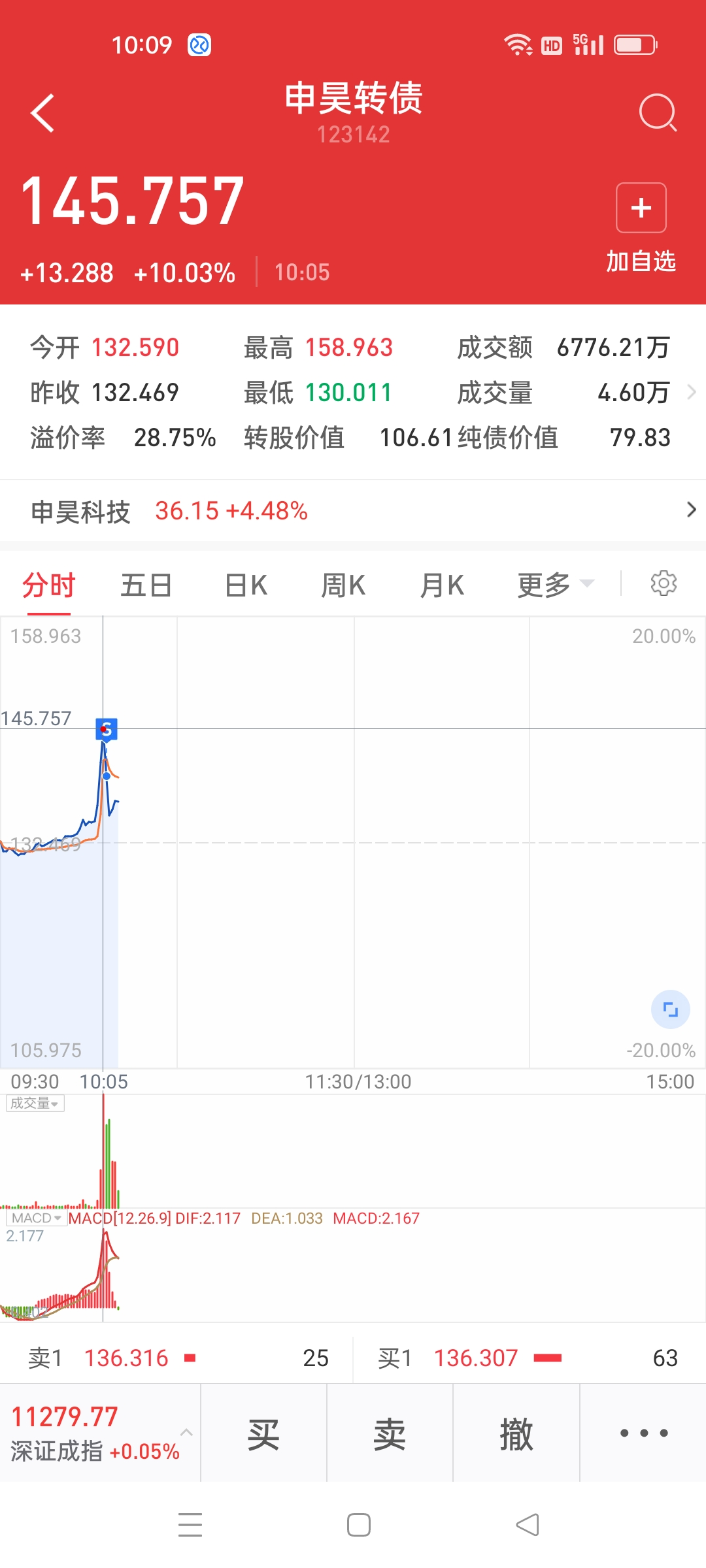Tap 卖 to sell this bond
The width and height of the screenshot is (706, 1568).
click(x=390, y=1435)
